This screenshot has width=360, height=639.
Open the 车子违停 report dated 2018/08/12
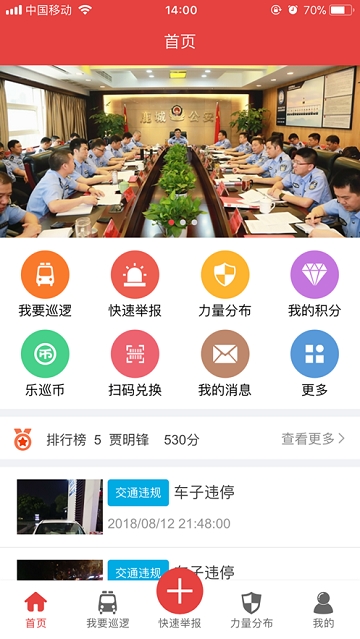[180, 507]
